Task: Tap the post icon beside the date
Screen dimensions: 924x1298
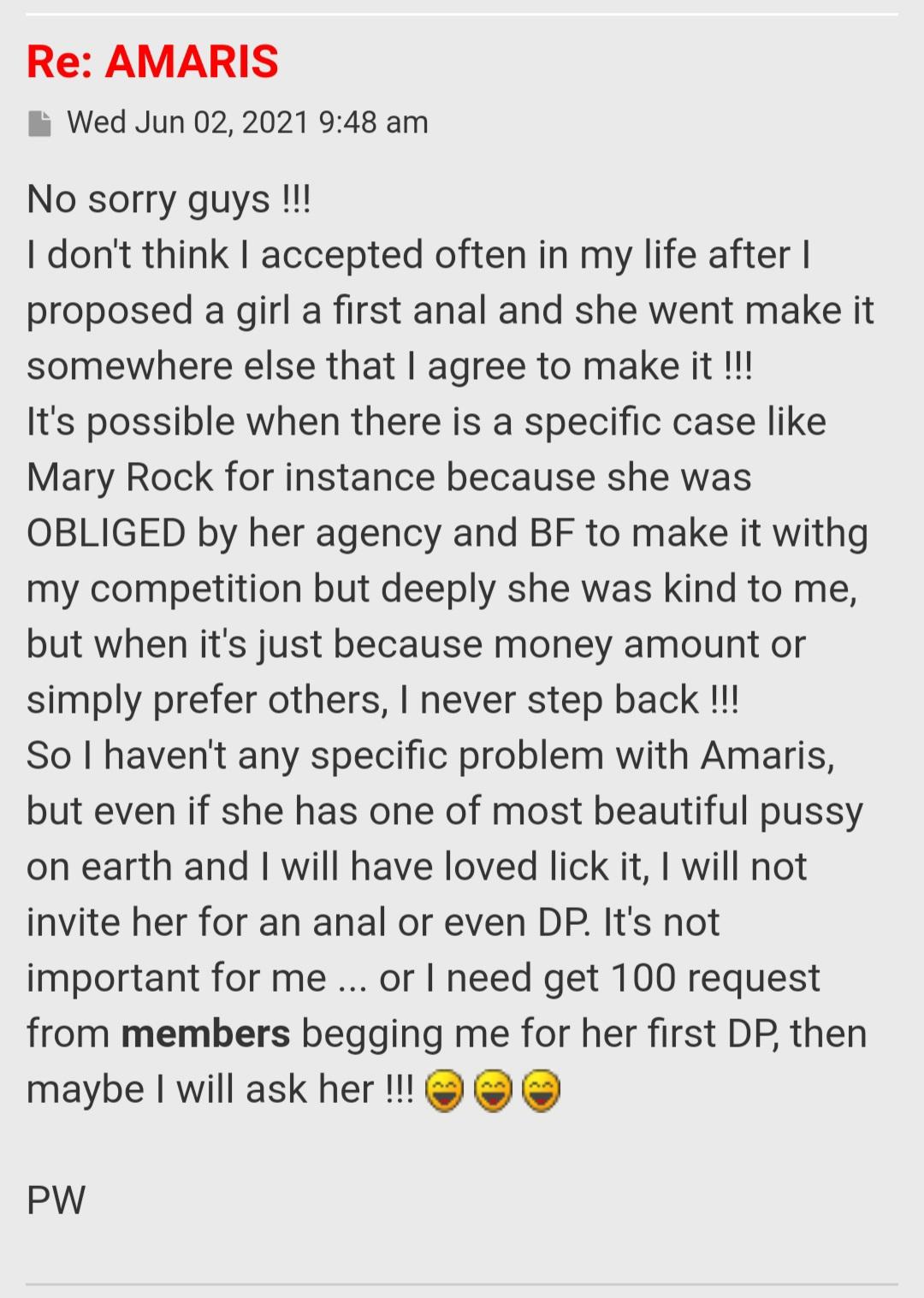Action: click(39, 123)
